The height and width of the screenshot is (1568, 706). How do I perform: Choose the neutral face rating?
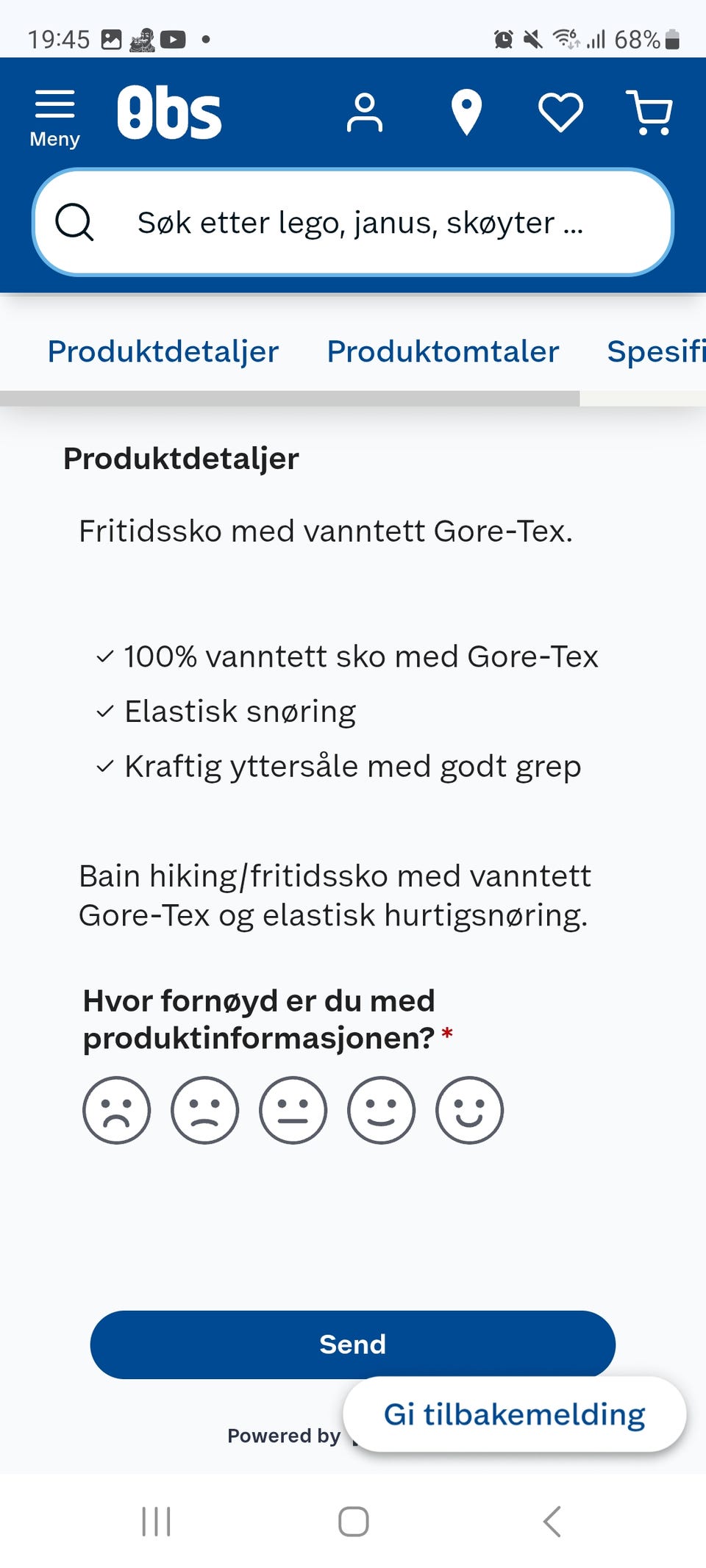point(293,1111)
